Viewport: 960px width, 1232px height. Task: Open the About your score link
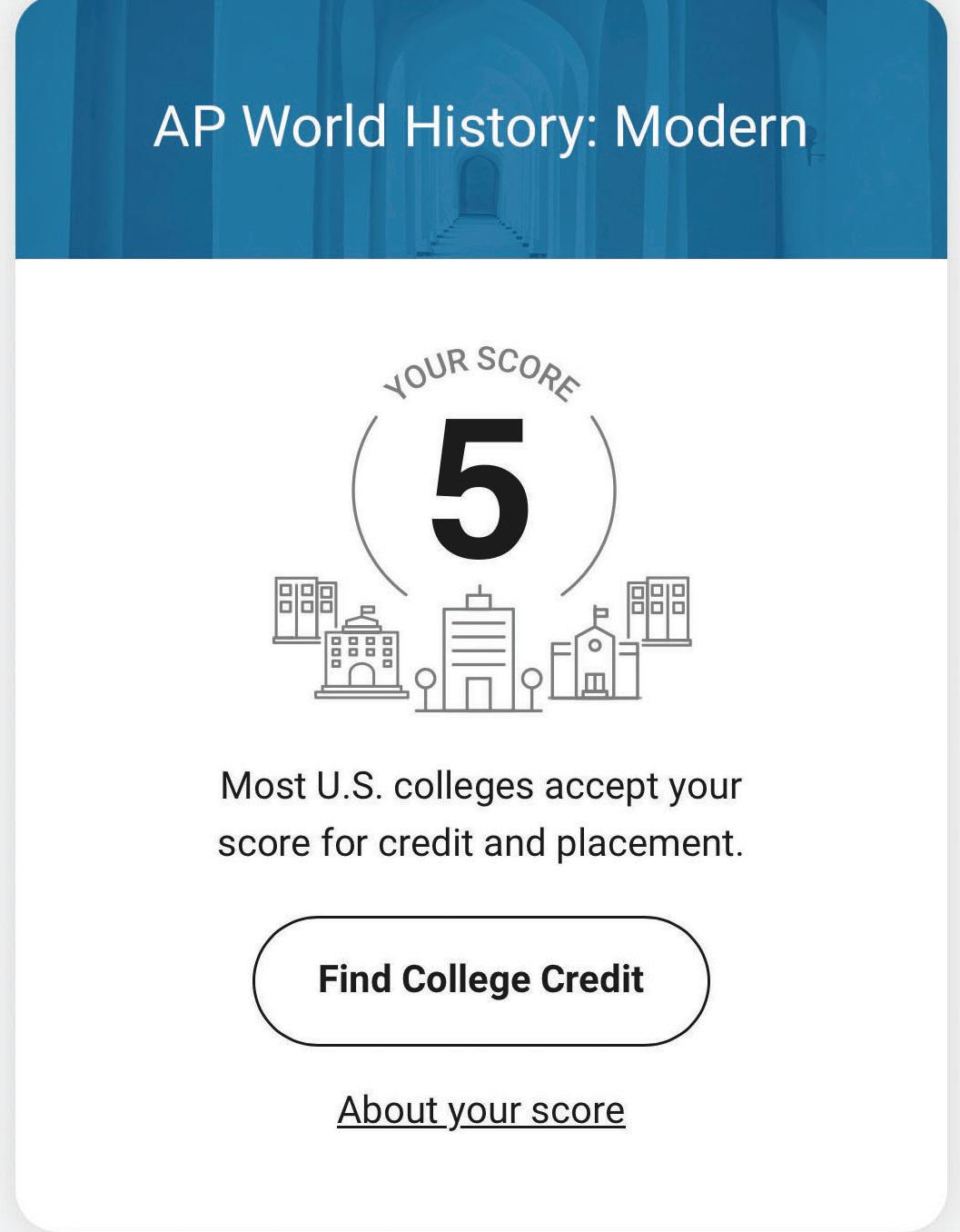tap(480, 1110)
